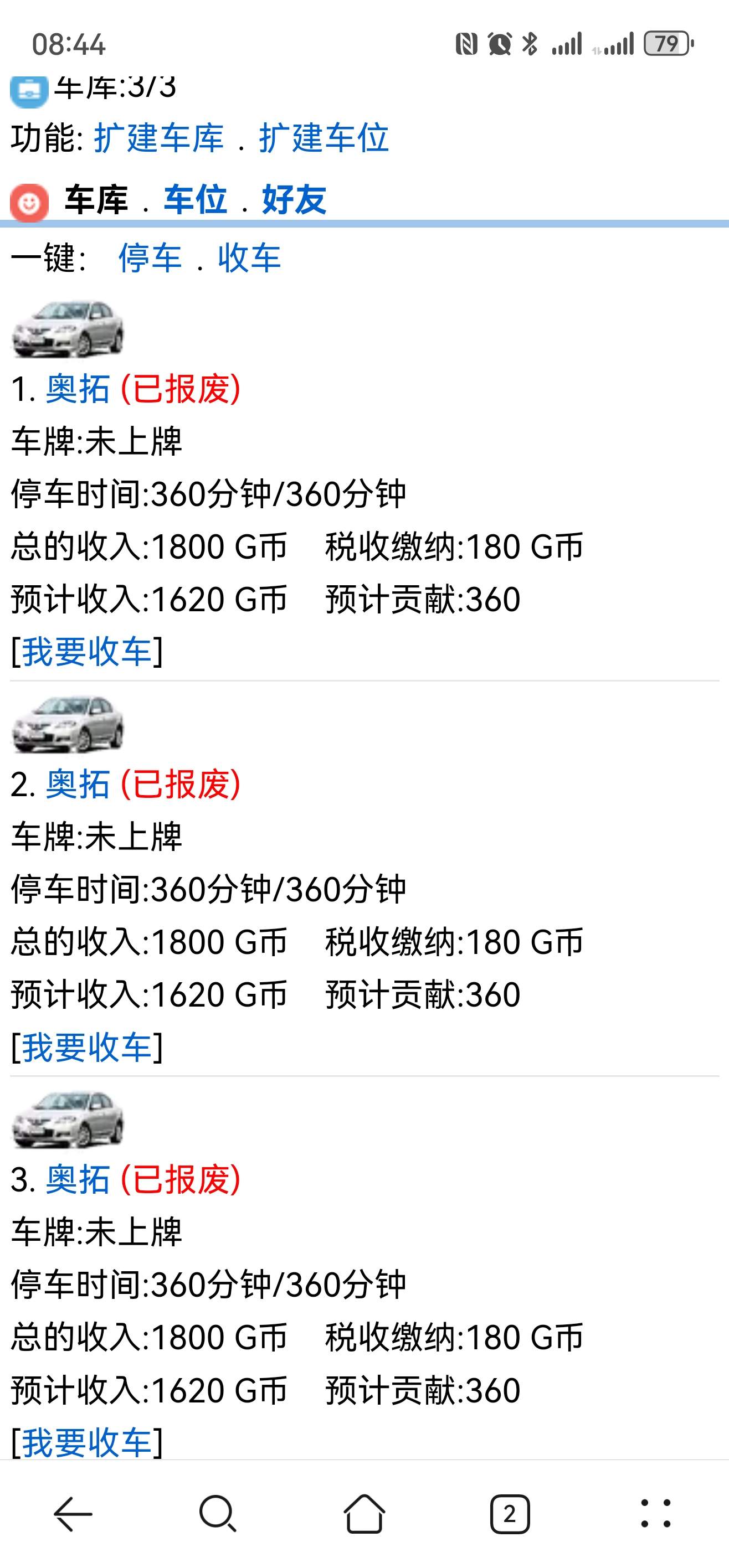Open the tab switcher showing 2 tabs

[x=510, y=1514]
